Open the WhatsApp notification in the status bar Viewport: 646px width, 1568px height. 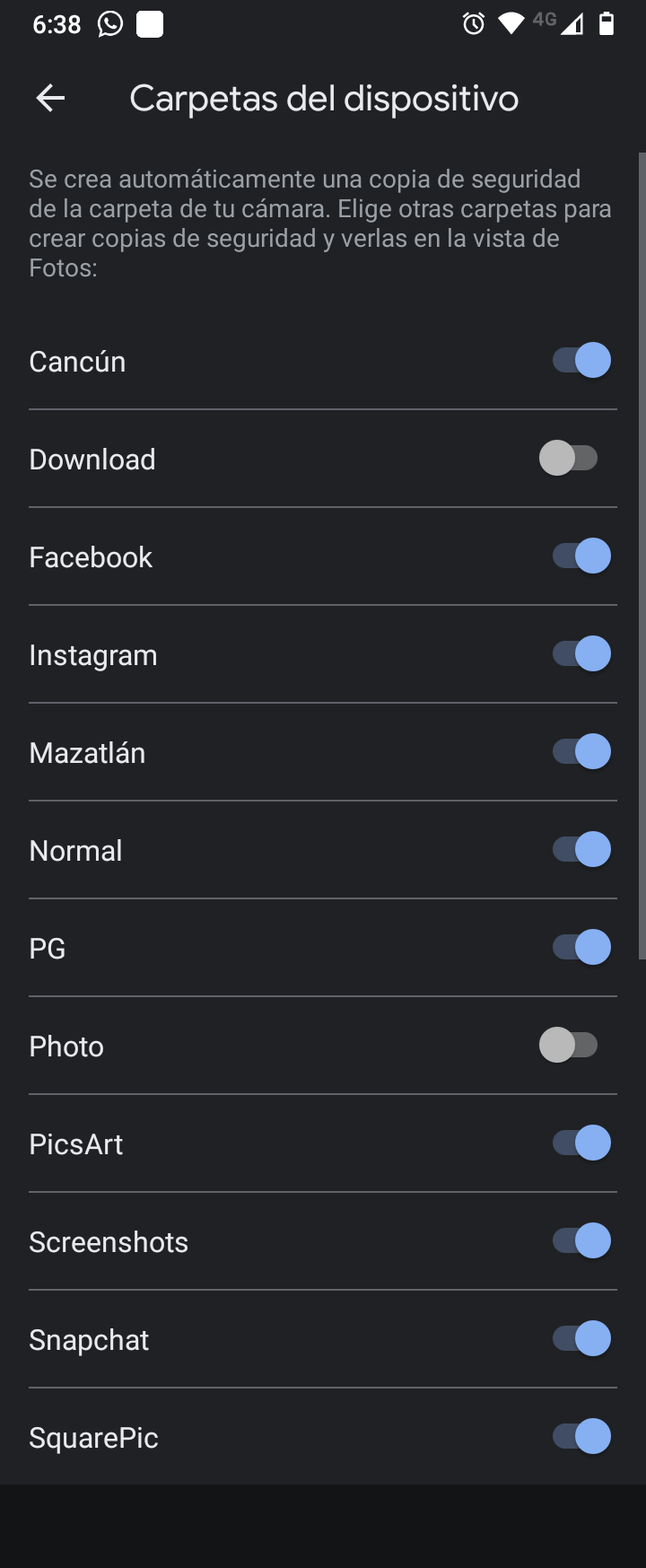109,23
